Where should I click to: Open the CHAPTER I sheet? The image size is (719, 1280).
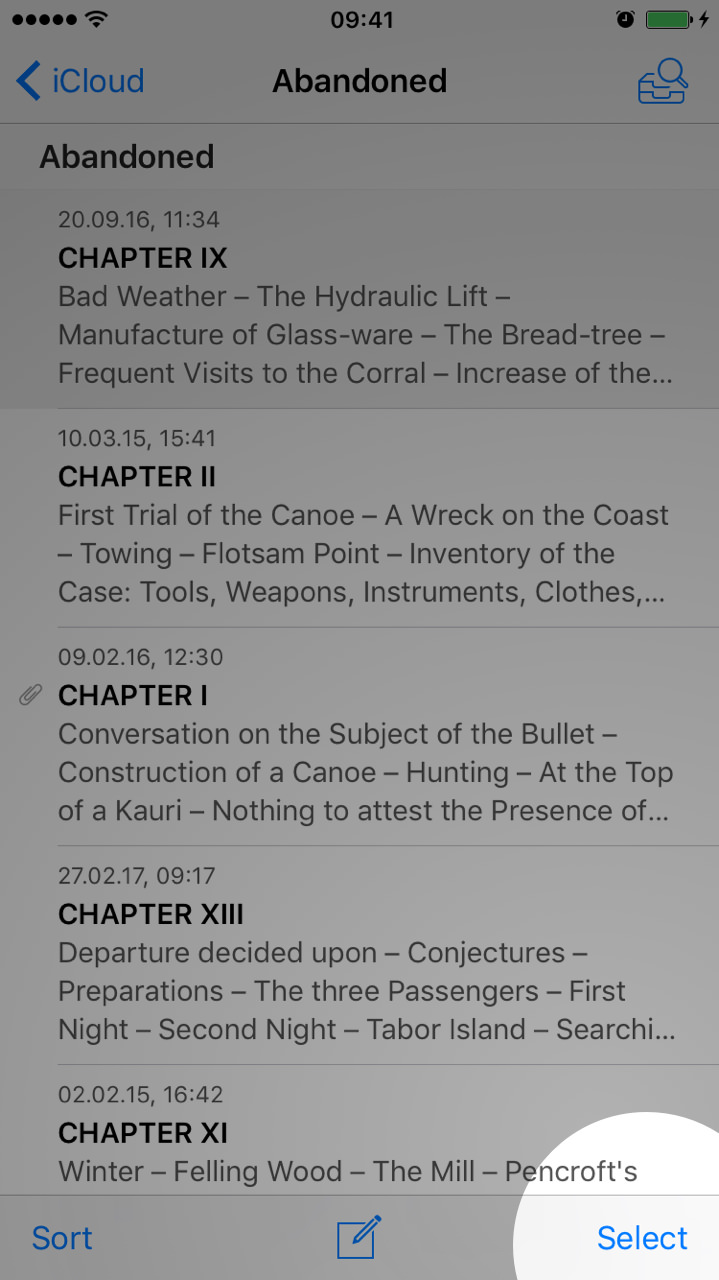coord(359,737)
